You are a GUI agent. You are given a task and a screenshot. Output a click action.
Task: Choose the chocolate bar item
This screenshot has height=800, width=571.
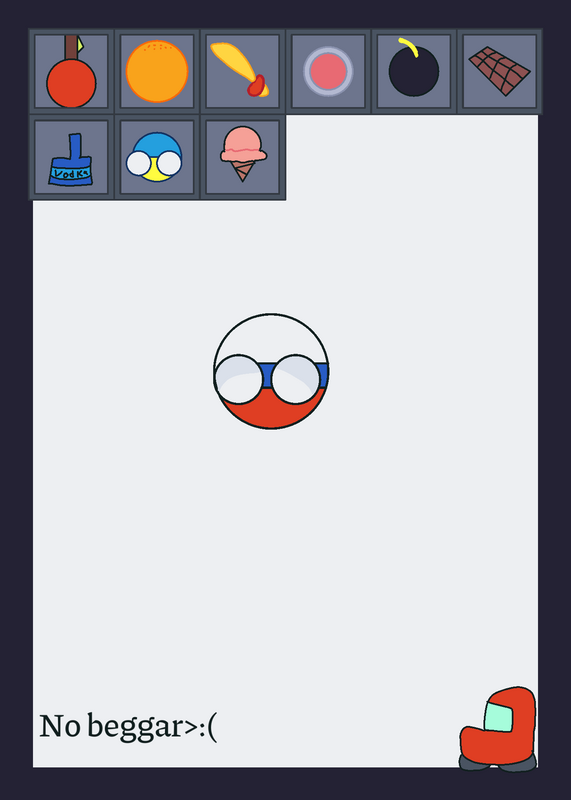coord(500,71)
